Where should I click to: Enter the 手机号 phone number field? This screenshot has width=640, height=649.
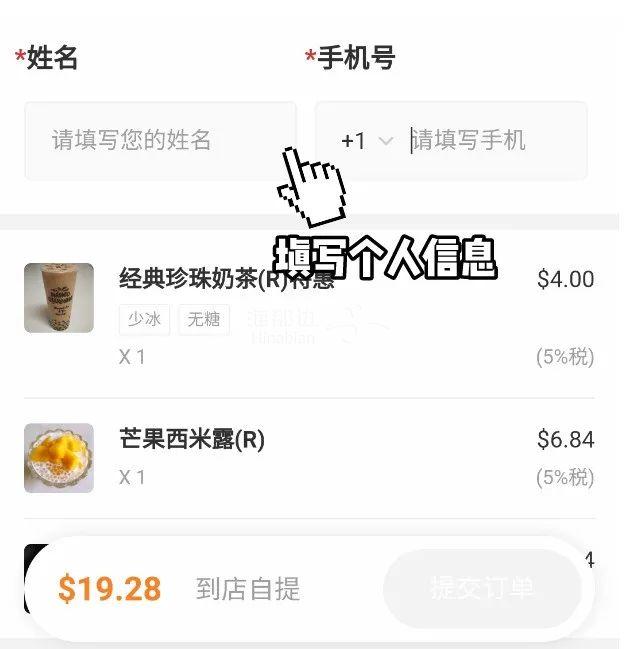[490, 141]
